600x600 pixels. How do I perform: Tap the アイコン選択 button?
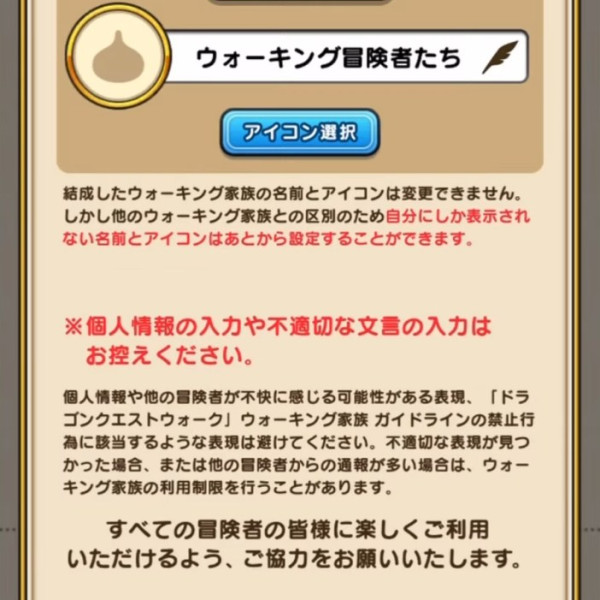coord(300,131)
